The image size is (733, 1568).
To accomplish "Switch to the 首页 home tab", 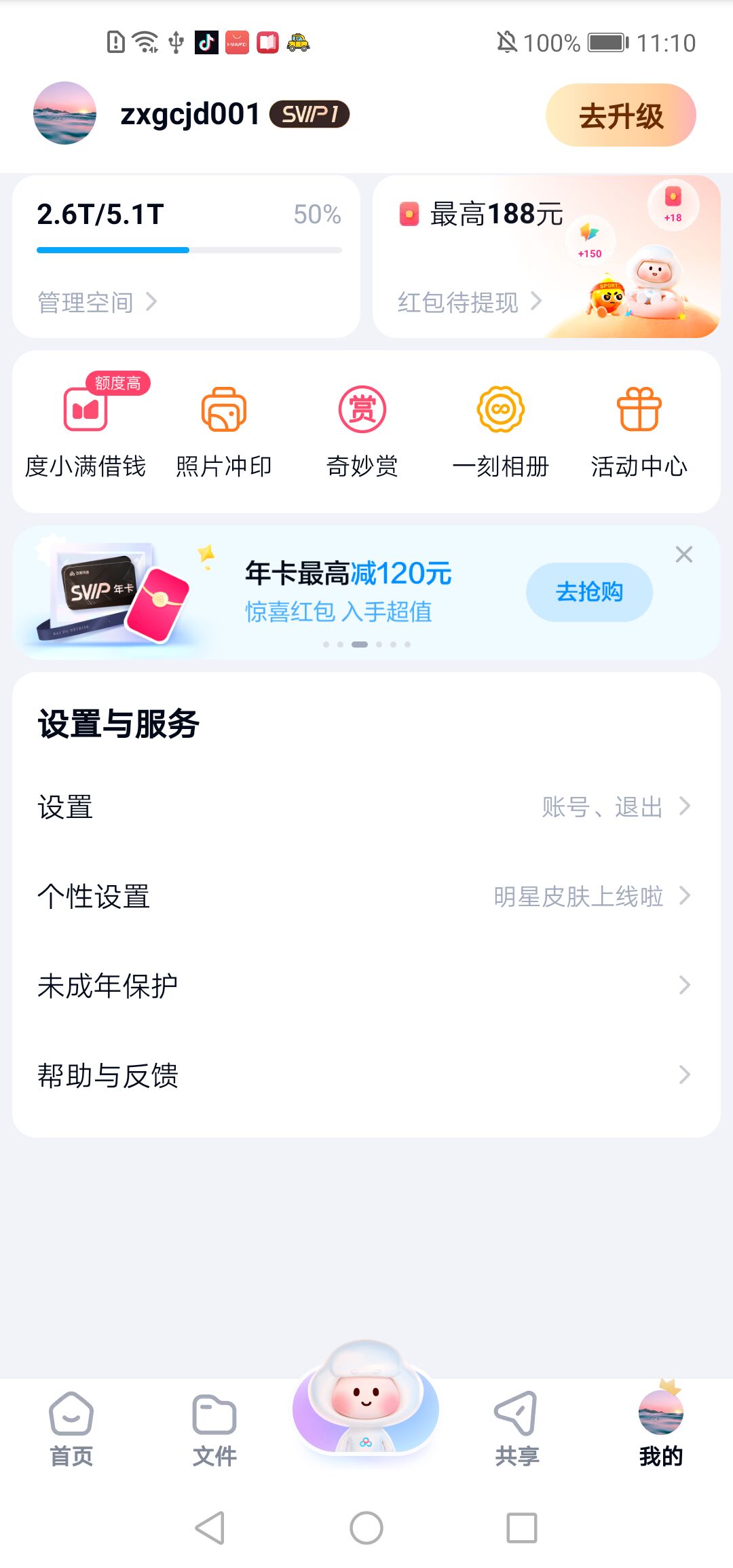I will [71, 1428].
